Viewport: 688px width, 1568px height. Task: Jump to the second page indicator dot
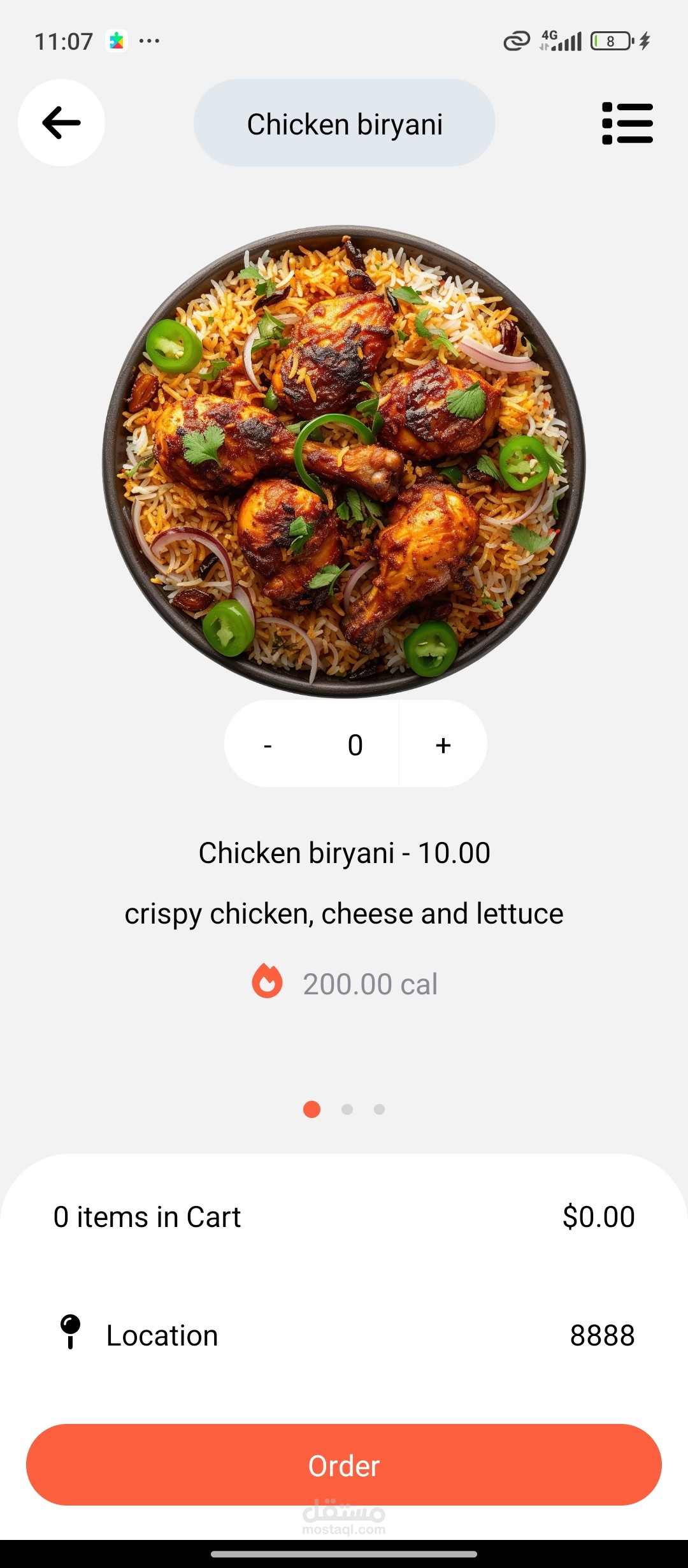coord(347,1110)
